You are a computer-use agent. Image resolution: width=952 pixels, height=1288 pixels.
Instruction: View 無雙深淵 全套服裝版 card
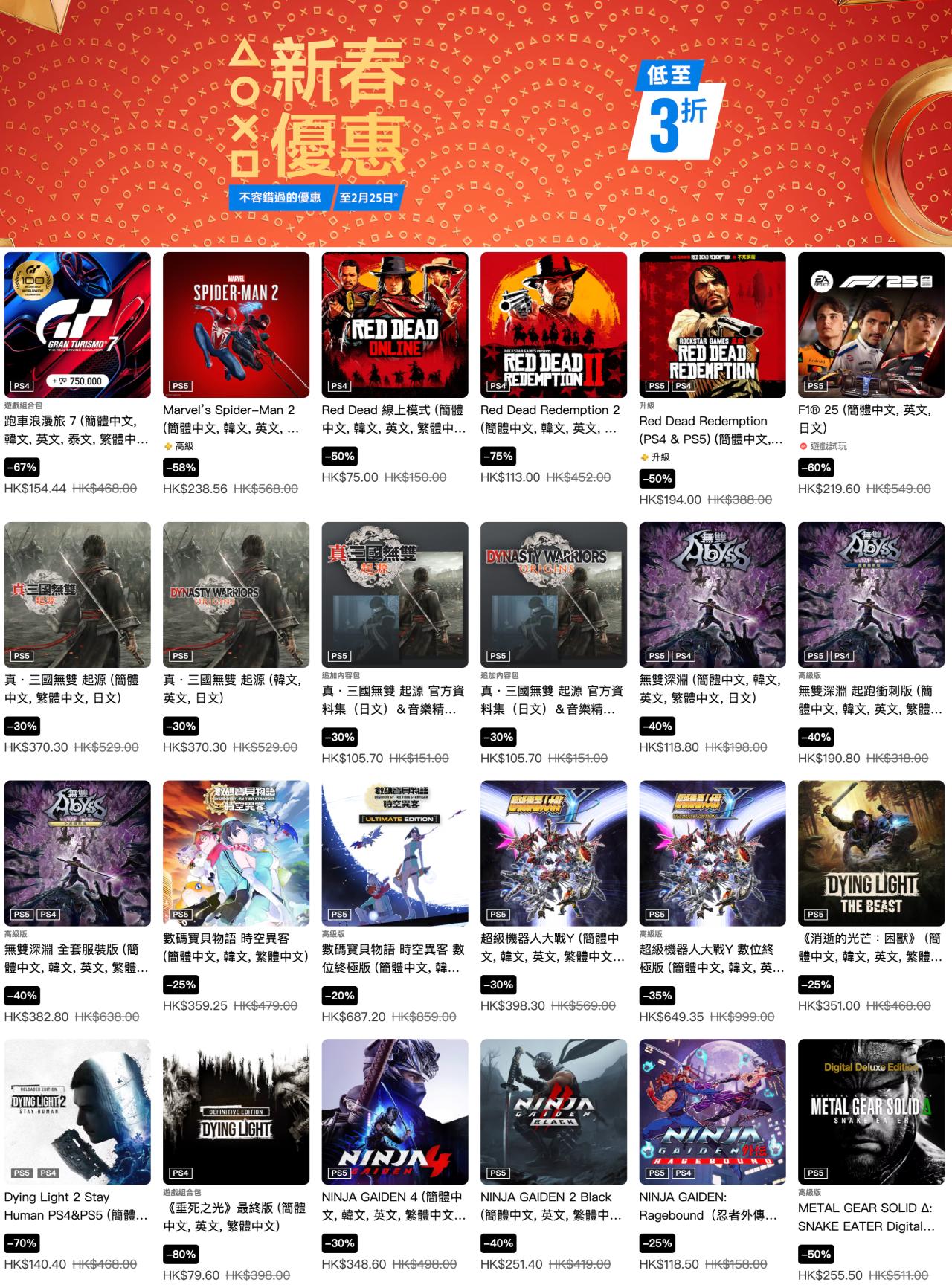pos(77,853)
